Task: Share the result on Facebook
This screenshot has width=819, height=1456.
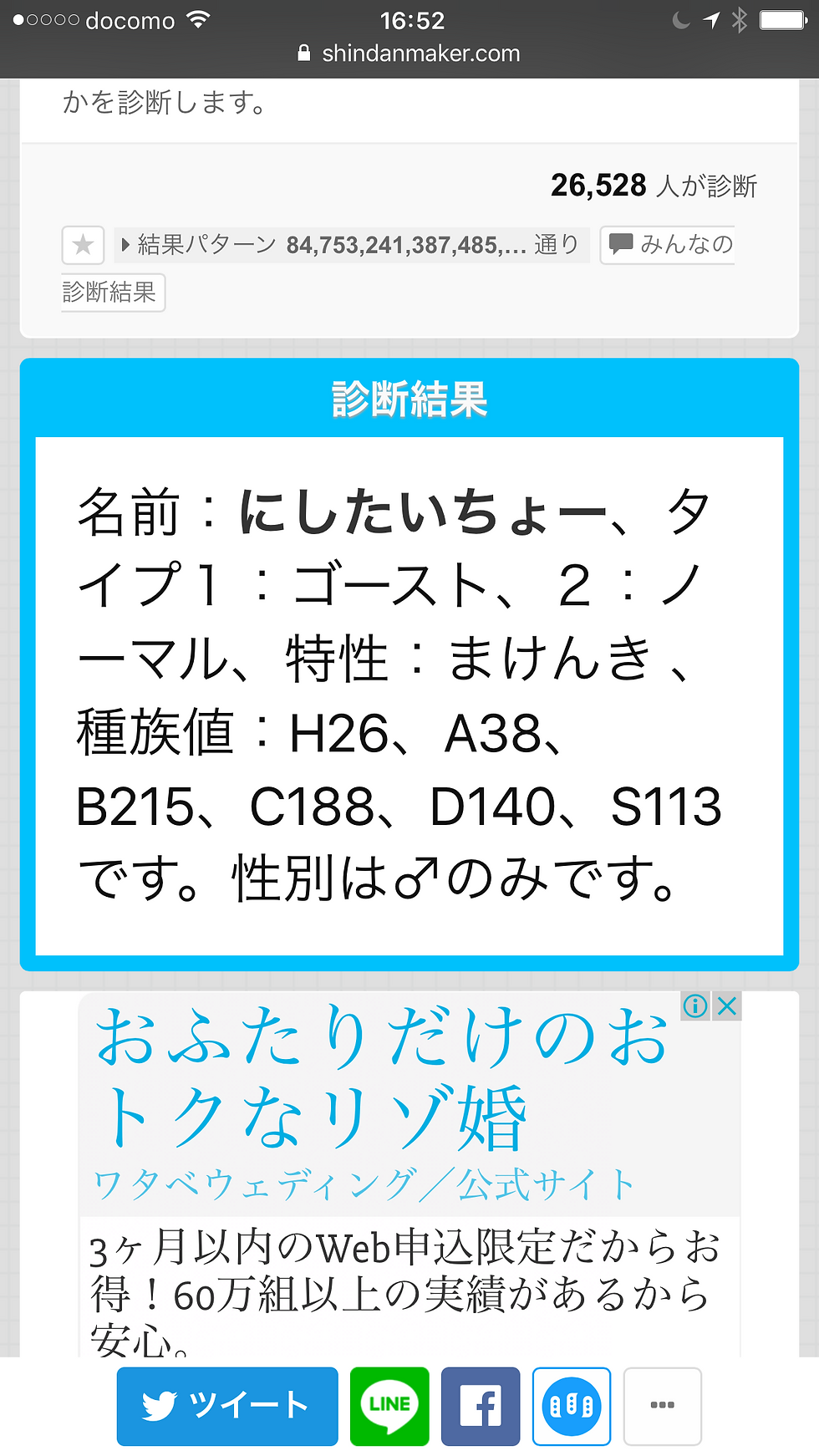Action: pos(481,1406)
